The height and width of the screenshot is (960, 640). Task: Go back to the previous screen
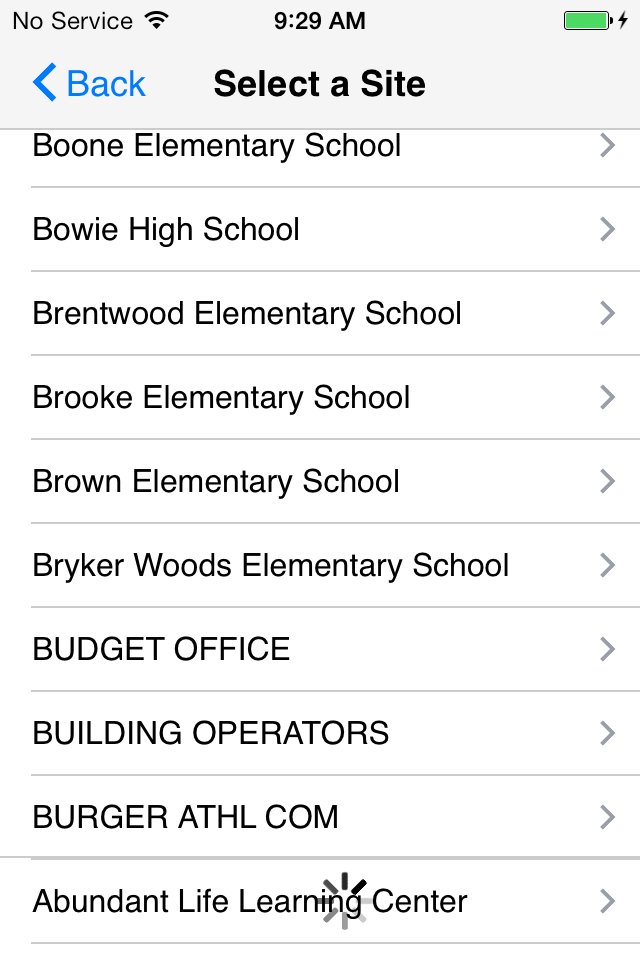tap(89, 84)
